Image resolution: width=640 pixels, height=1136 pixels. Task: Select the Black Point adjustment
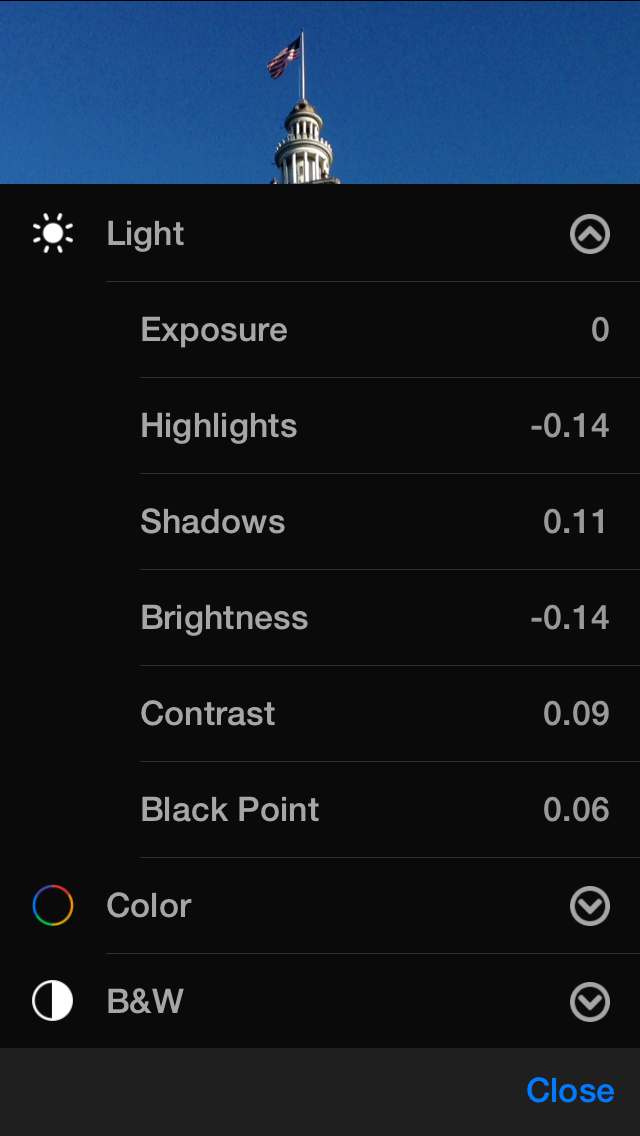tap(390, 809)
